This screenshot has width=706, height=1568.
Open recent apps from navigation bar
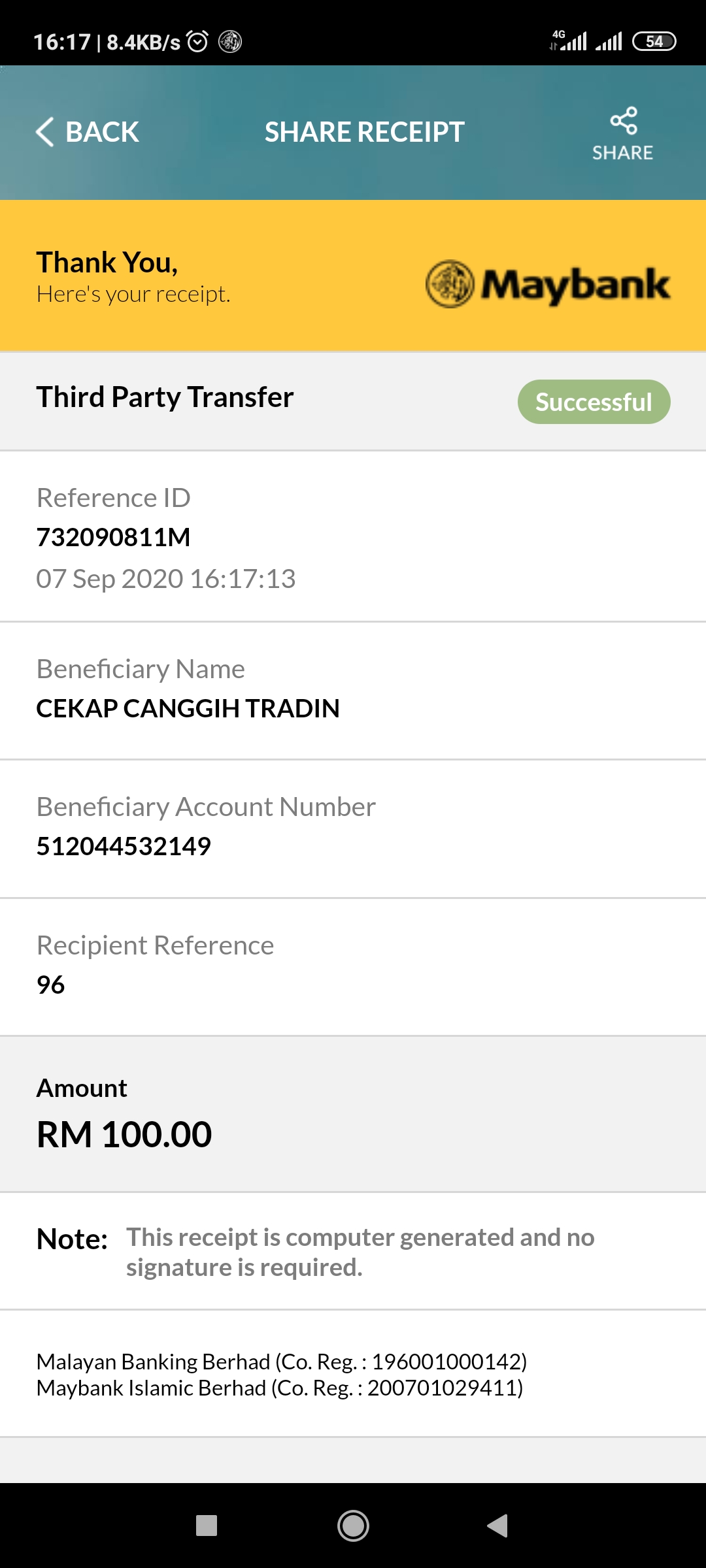[x=207, y=1526]
